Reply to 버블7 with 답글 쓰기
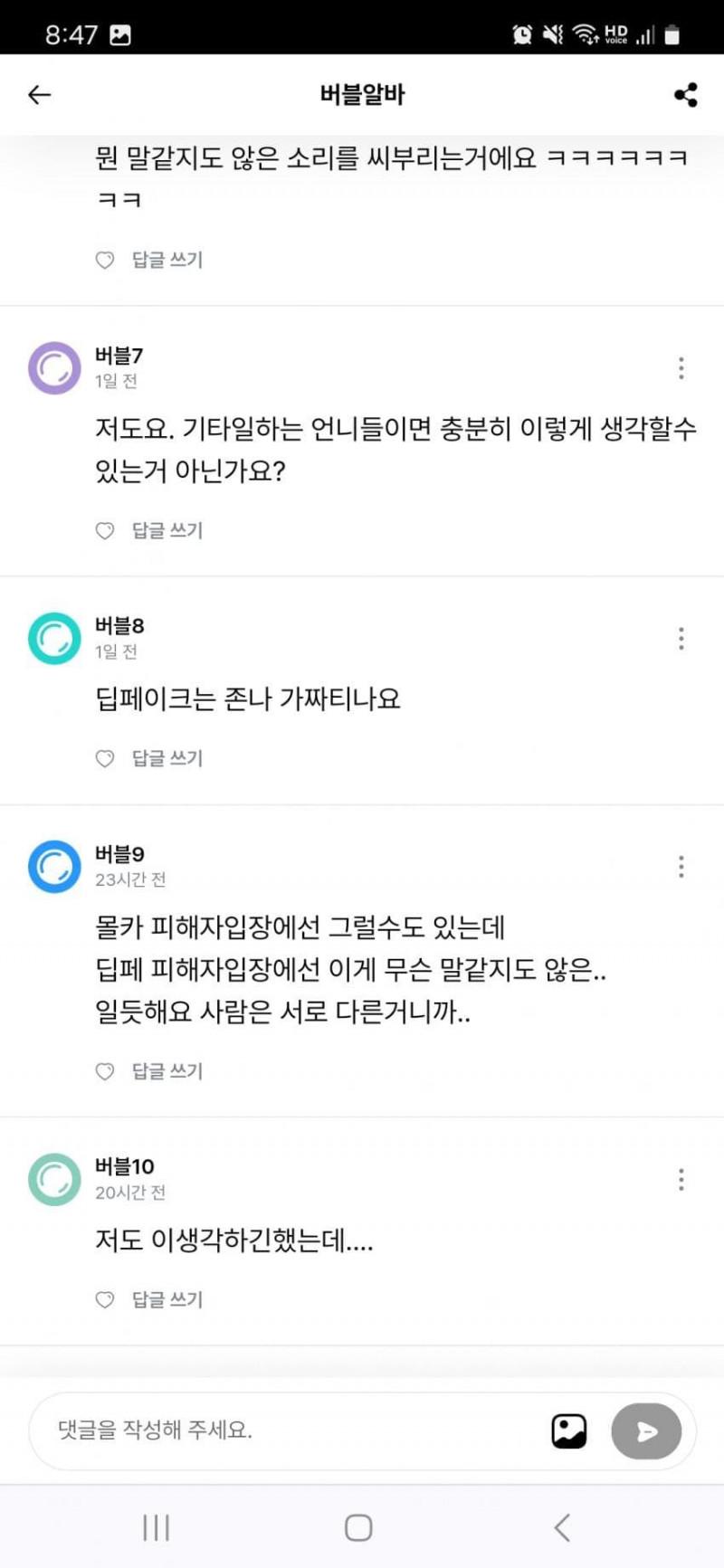 [167, 530]
